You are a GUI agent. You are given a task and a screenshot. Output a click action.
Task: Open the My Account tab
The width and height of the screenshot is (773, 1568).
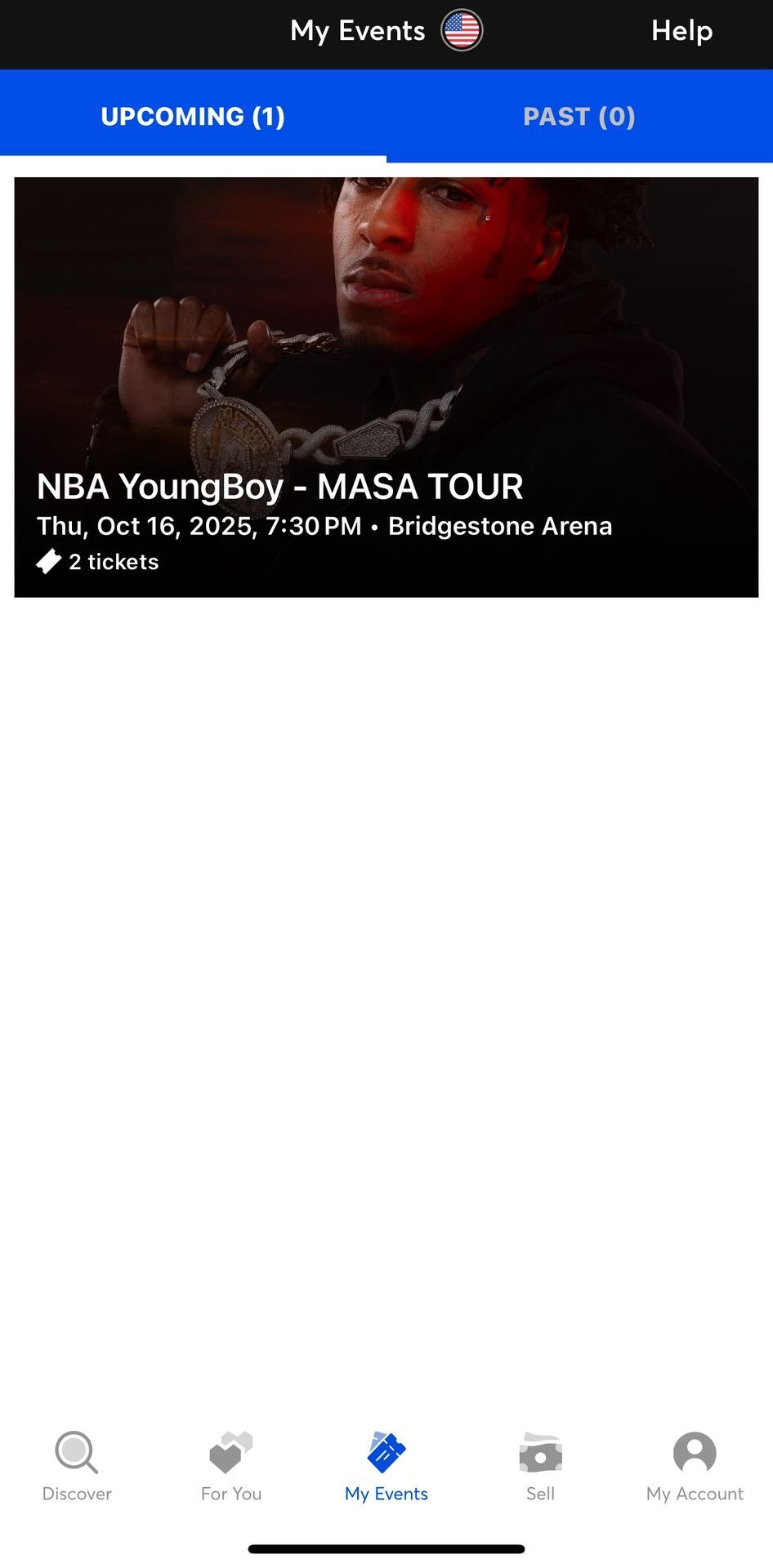695,1466
